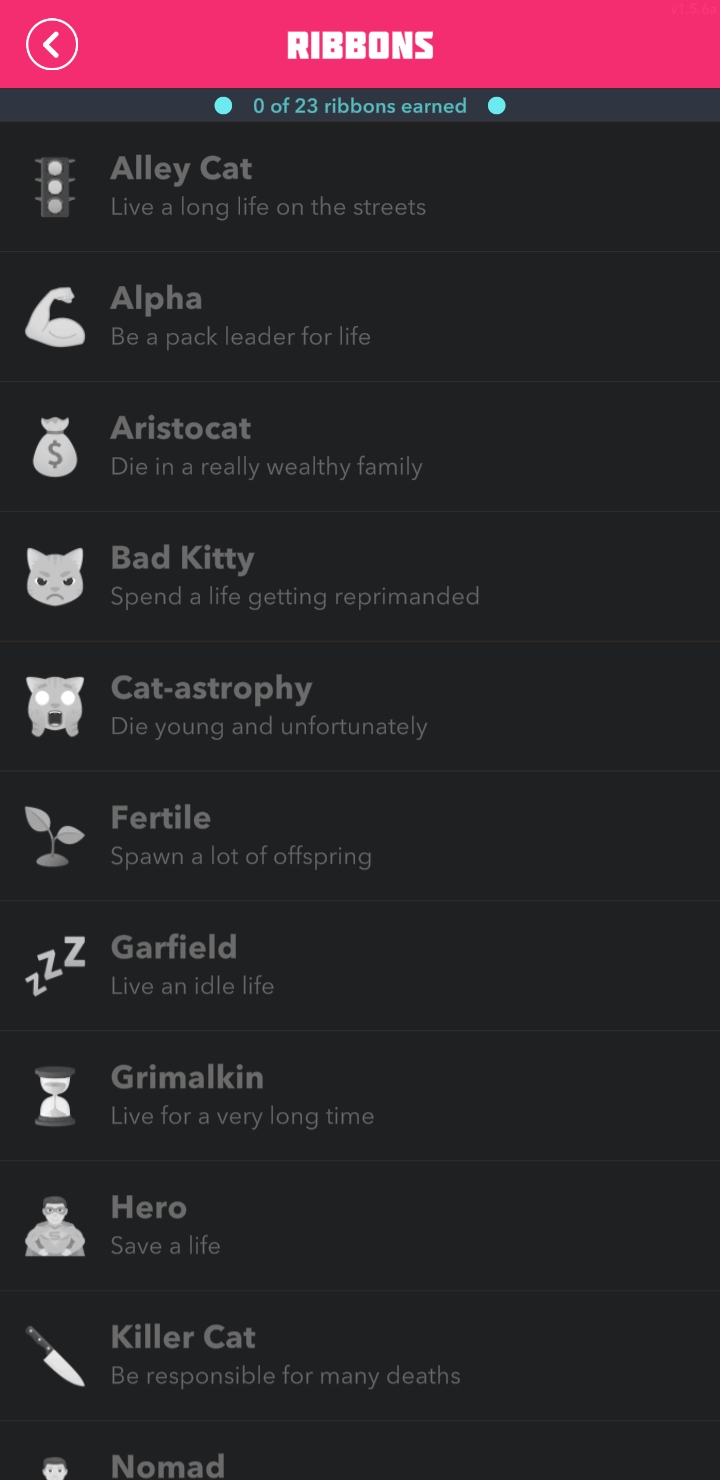Click the Nomad ribbon icon at the bottom
Viewport: 720px width, 1480px height.
55,1467
